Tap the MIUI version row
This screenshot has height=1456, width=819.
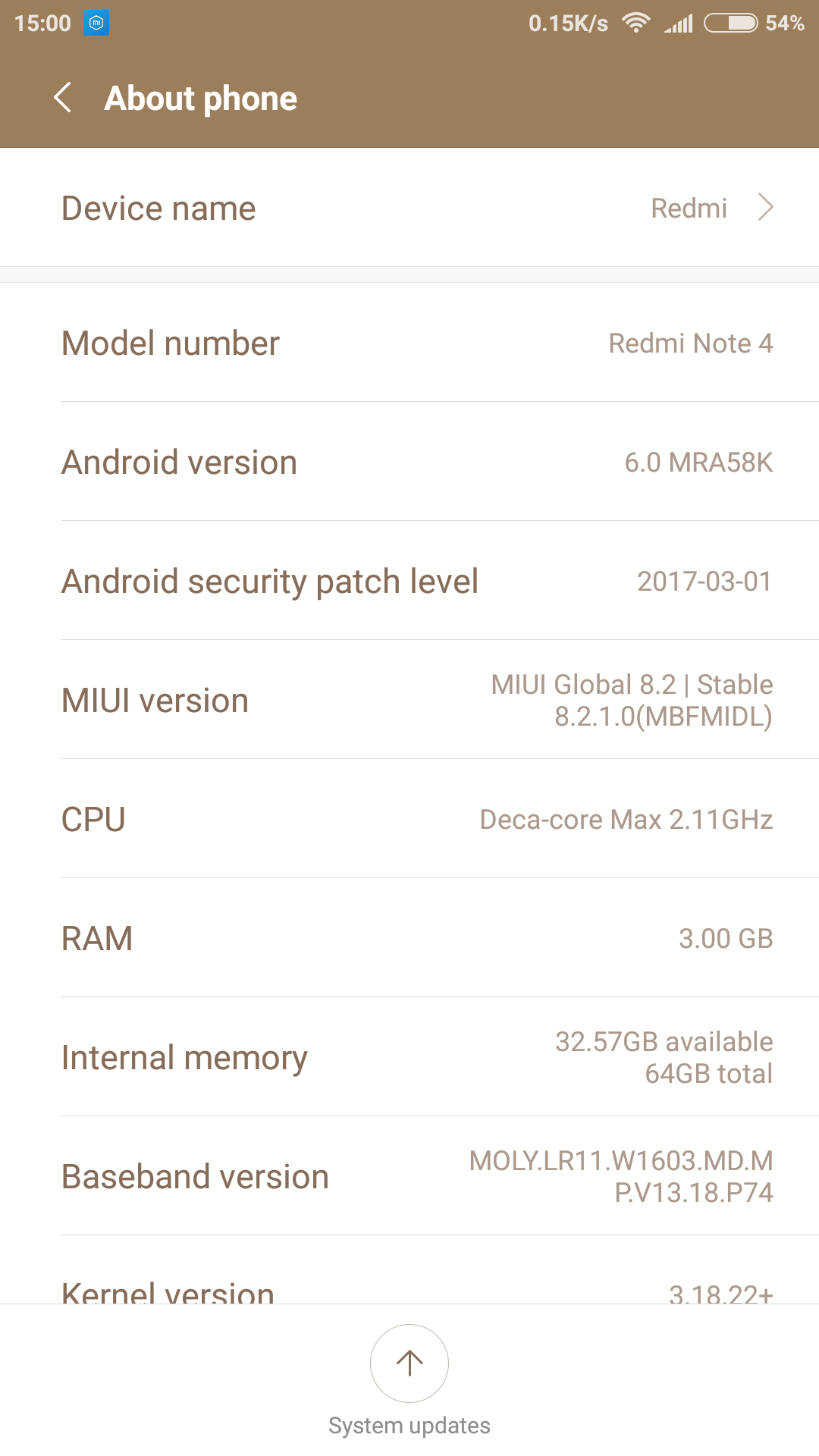tap(409, 700)
